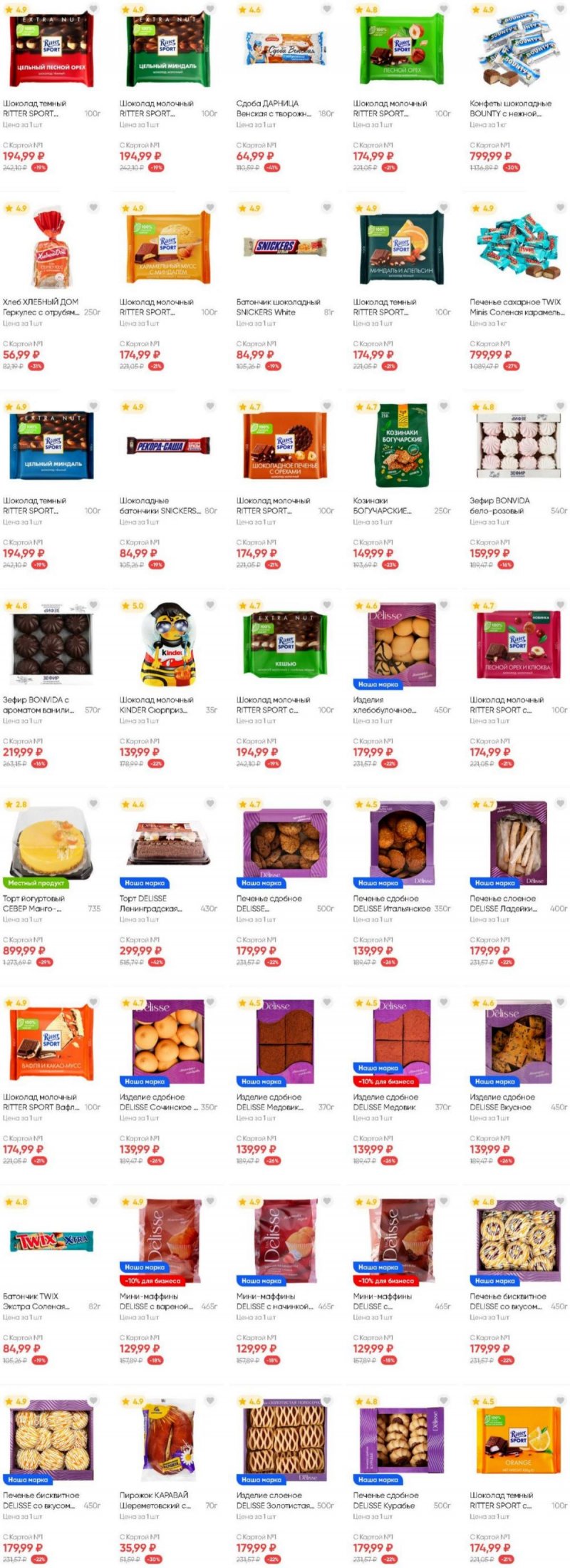Add BOUNTY chocolate candies to favorites
This screenshot has width=570, height=1568.
click(560, 9)
